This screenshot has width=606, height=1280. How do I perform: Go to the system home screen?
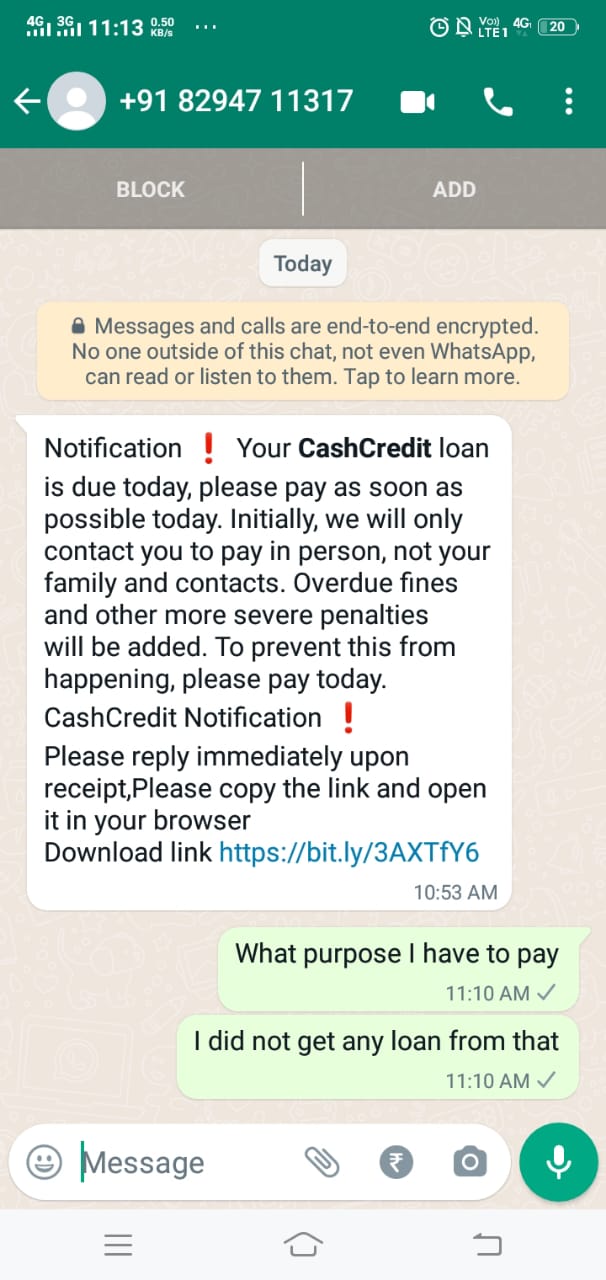pos(303,1244)
